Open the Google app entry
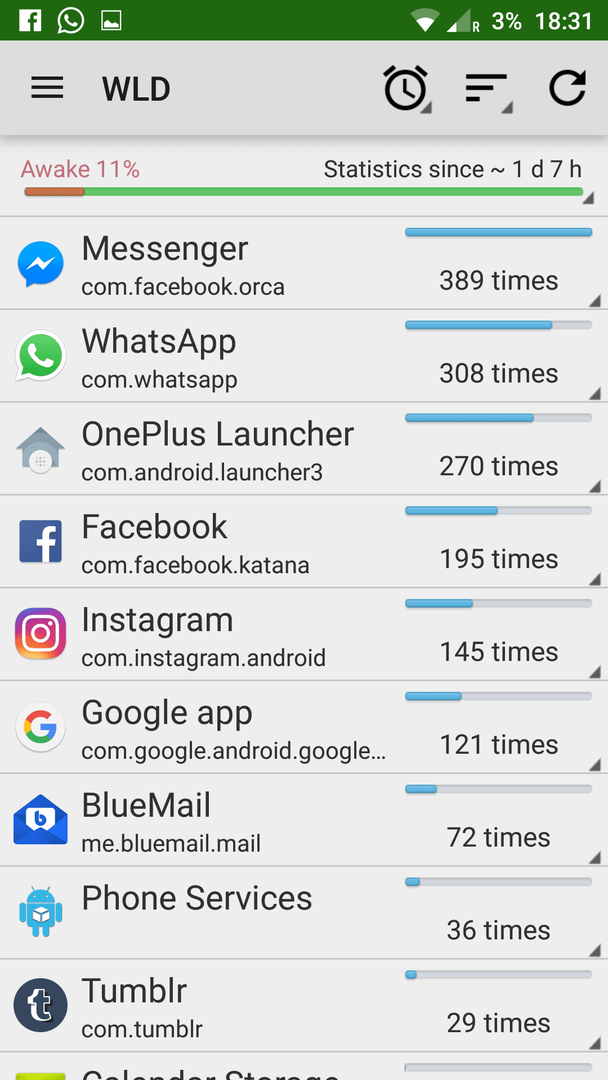Image resolution: width=608 pixels, height=1080 pixels. pos(304,727)
